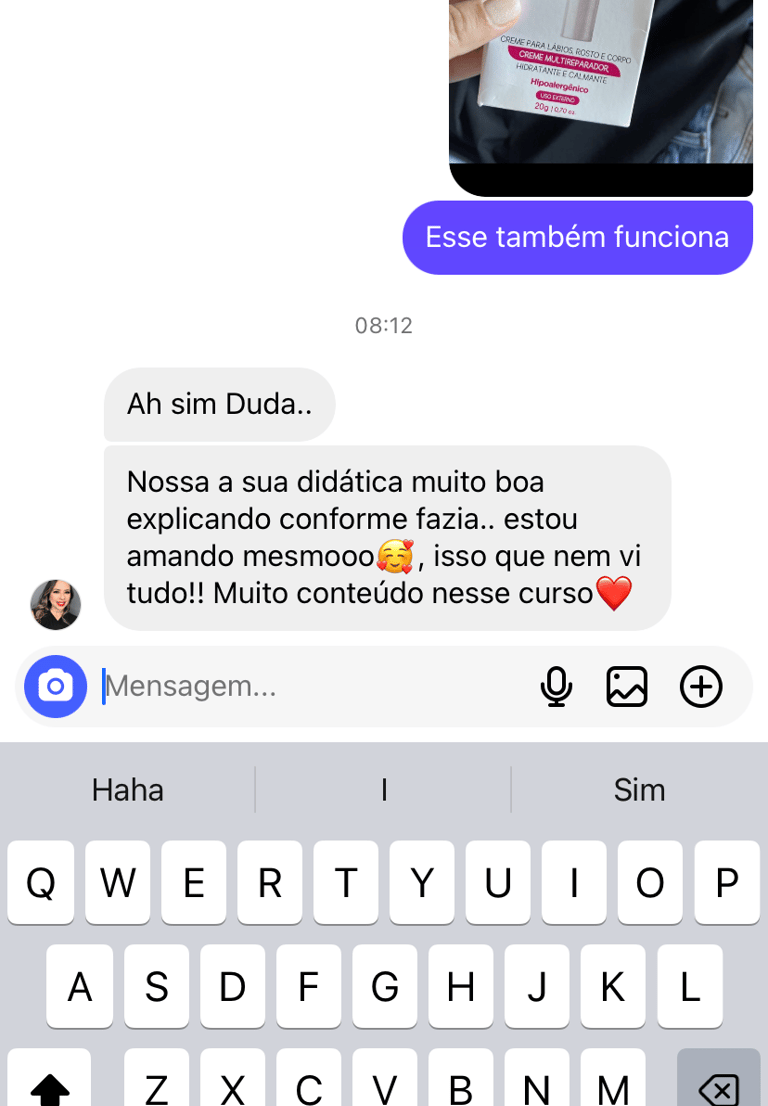Open the camera from the message bar
This screenshot has width=768, height=1106.
56,687
